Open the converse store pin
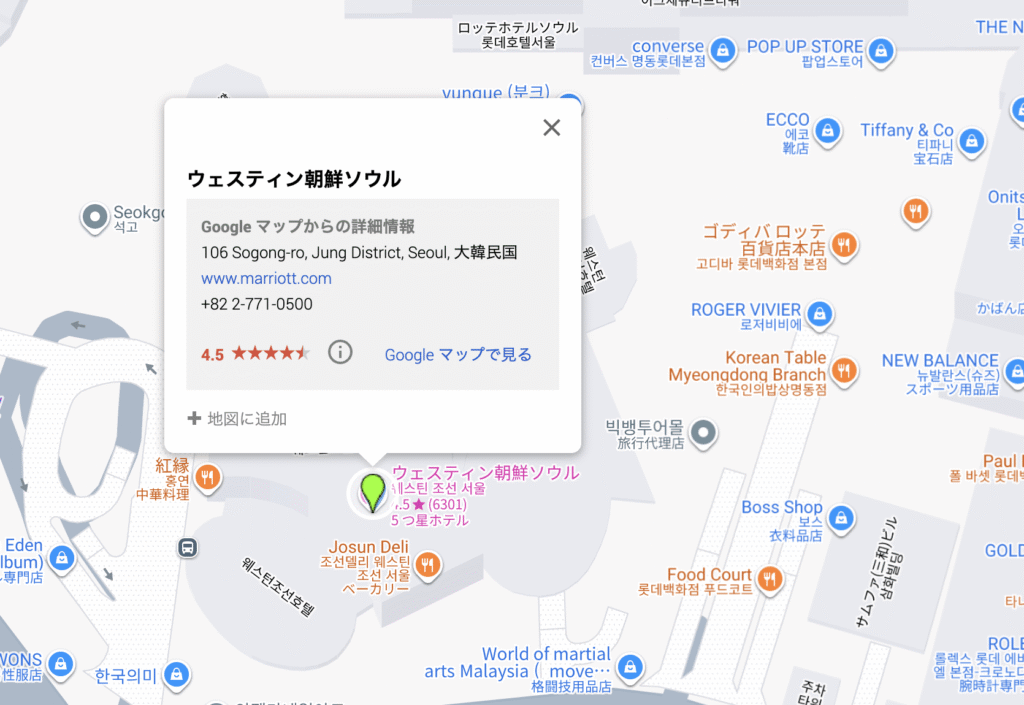The height and width of the screenshot is (705, 1024). pos(721,50)
